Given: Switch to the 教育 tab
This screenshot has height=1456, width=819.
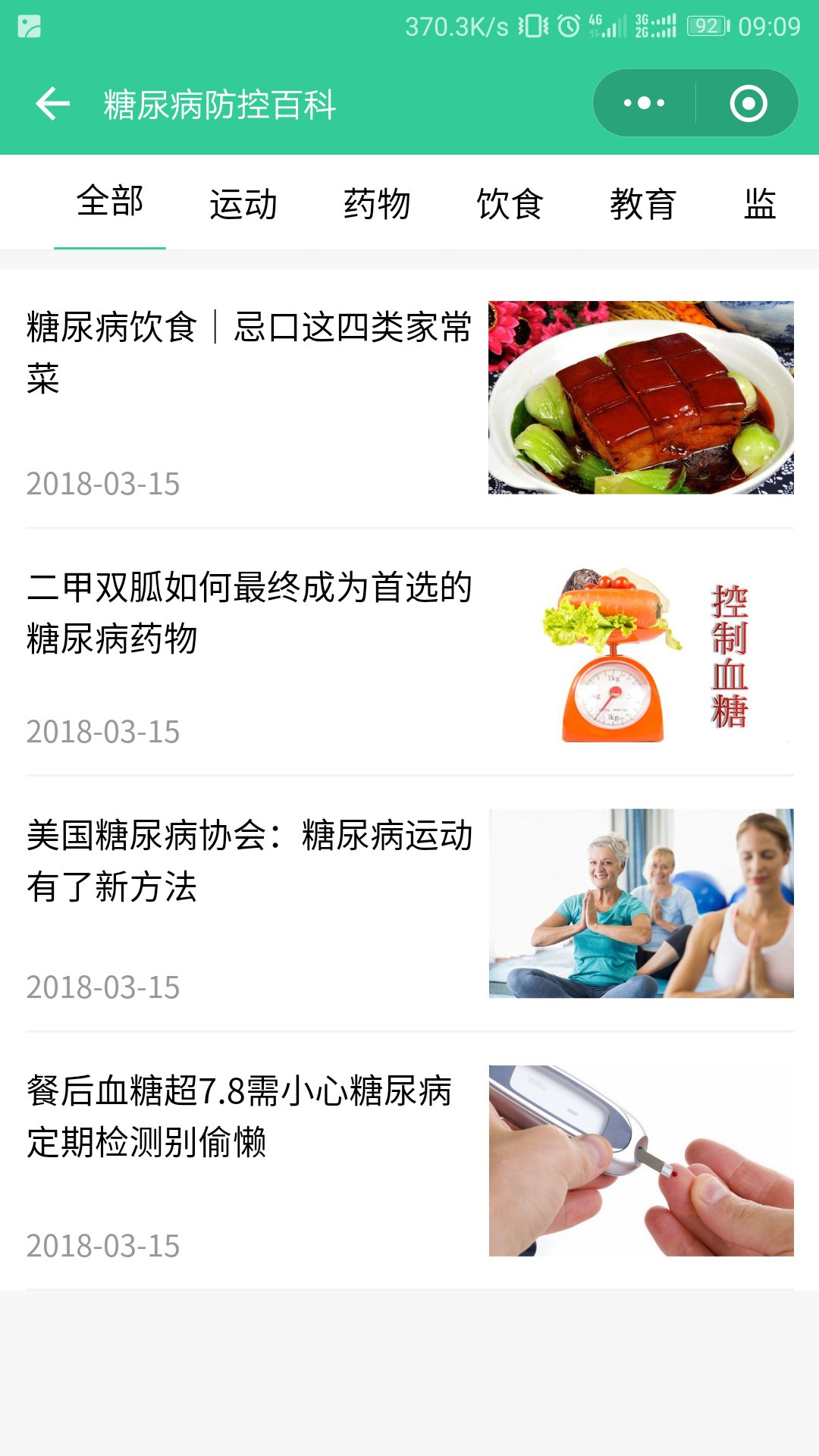Looking at the screenshot, I should (x=643, y=204).
